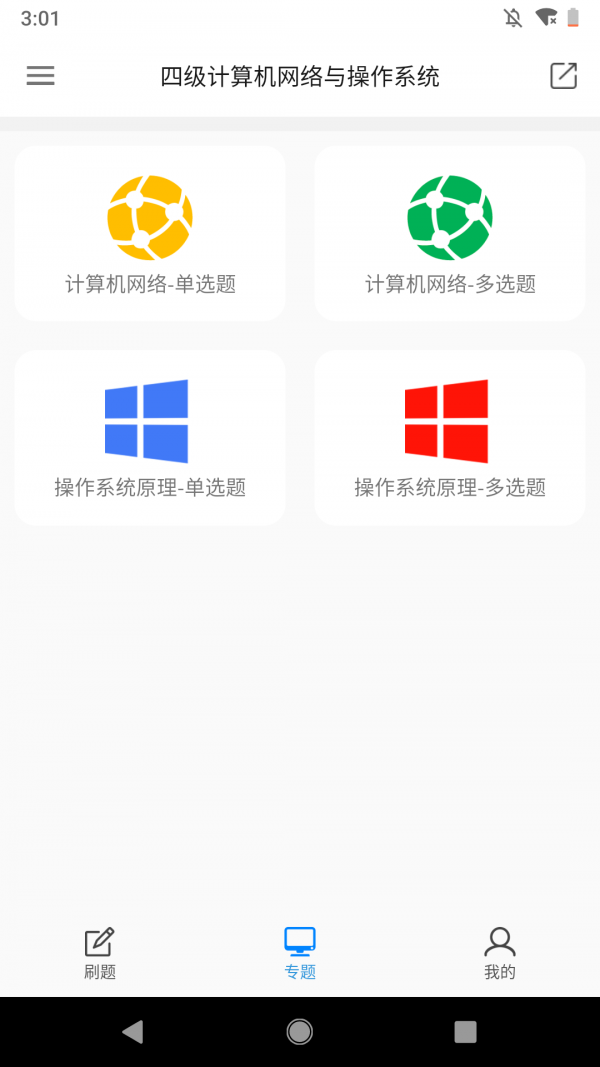Tap the system home button
600x1067 pixels.
(300, 1031)
